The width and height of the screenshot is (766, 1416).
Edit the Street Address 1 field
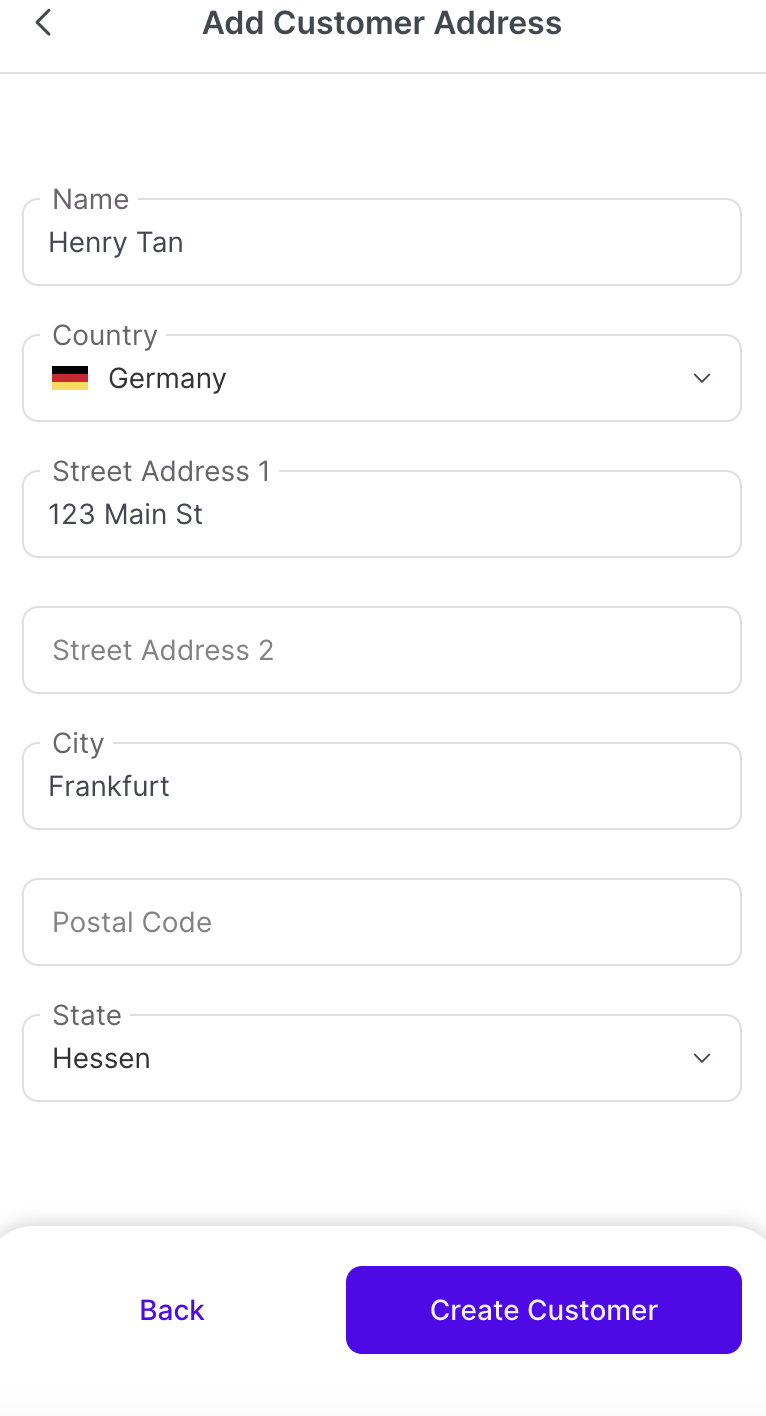(381, 515)
